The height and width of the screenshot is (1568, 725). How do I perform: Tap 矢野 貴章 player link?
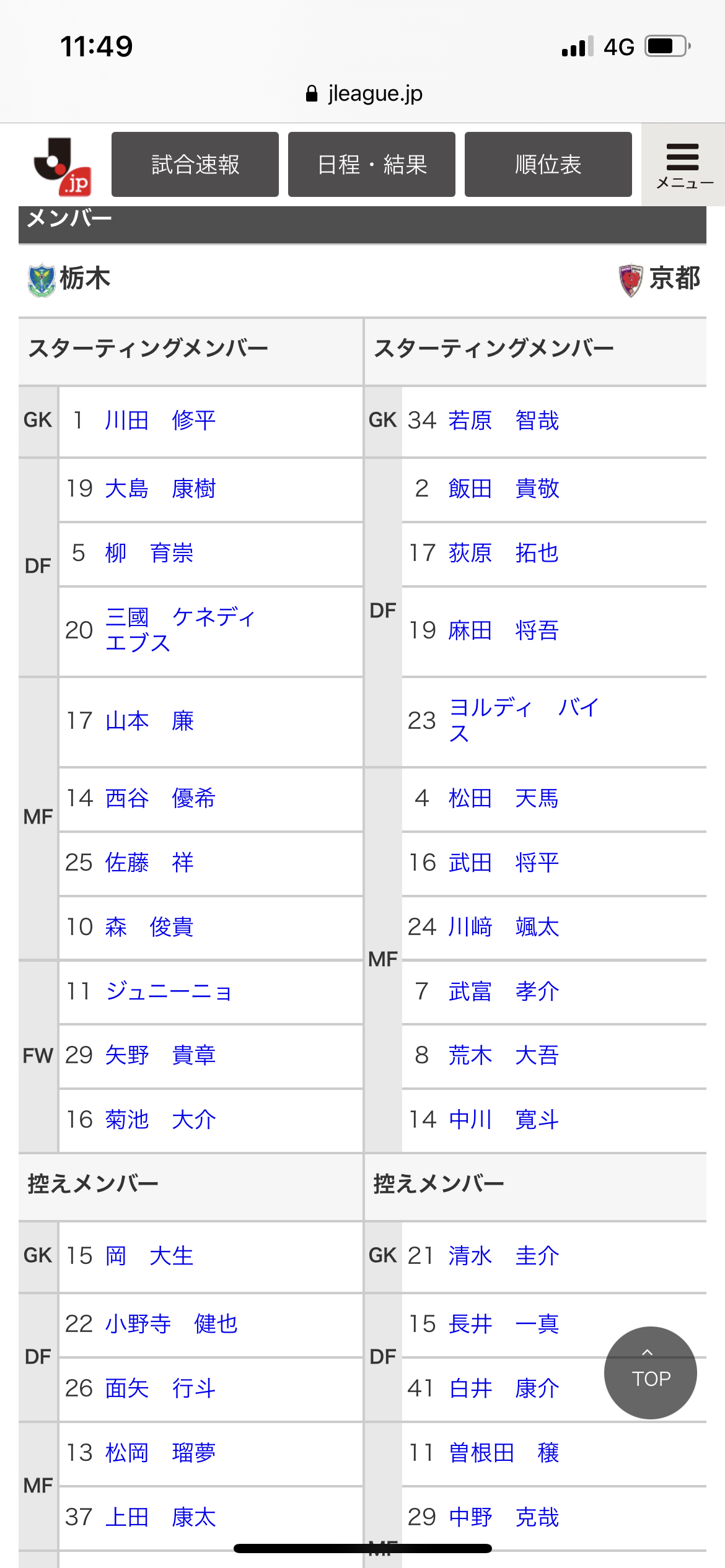(x=160, y=1055)
